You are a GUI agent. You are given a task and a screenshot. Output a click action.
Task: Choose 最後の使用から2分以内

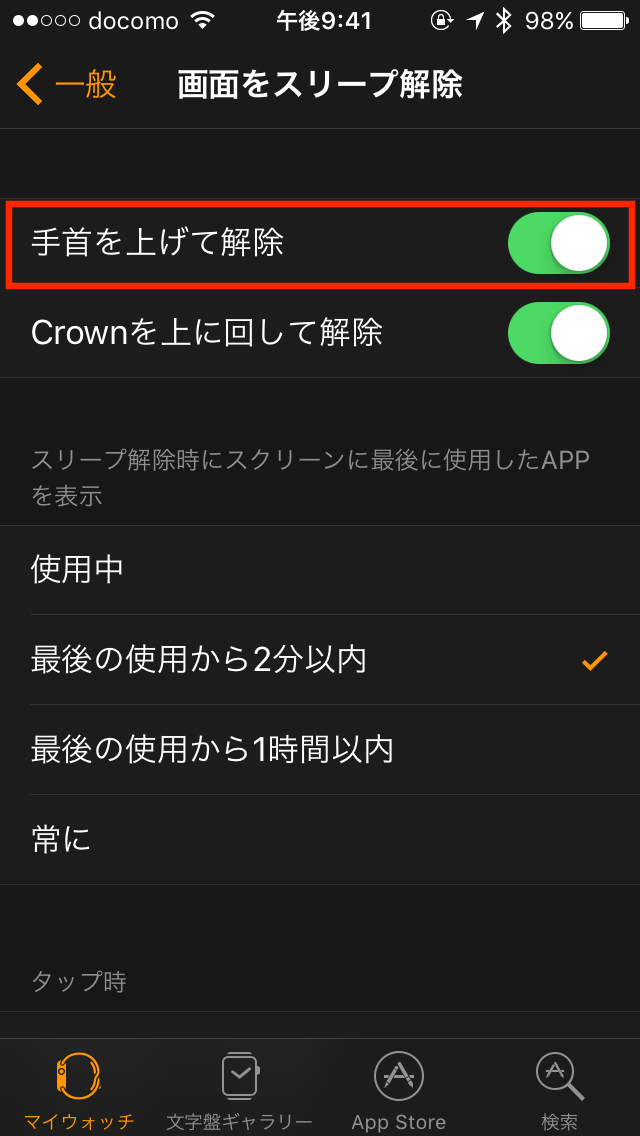pos(320,660)
